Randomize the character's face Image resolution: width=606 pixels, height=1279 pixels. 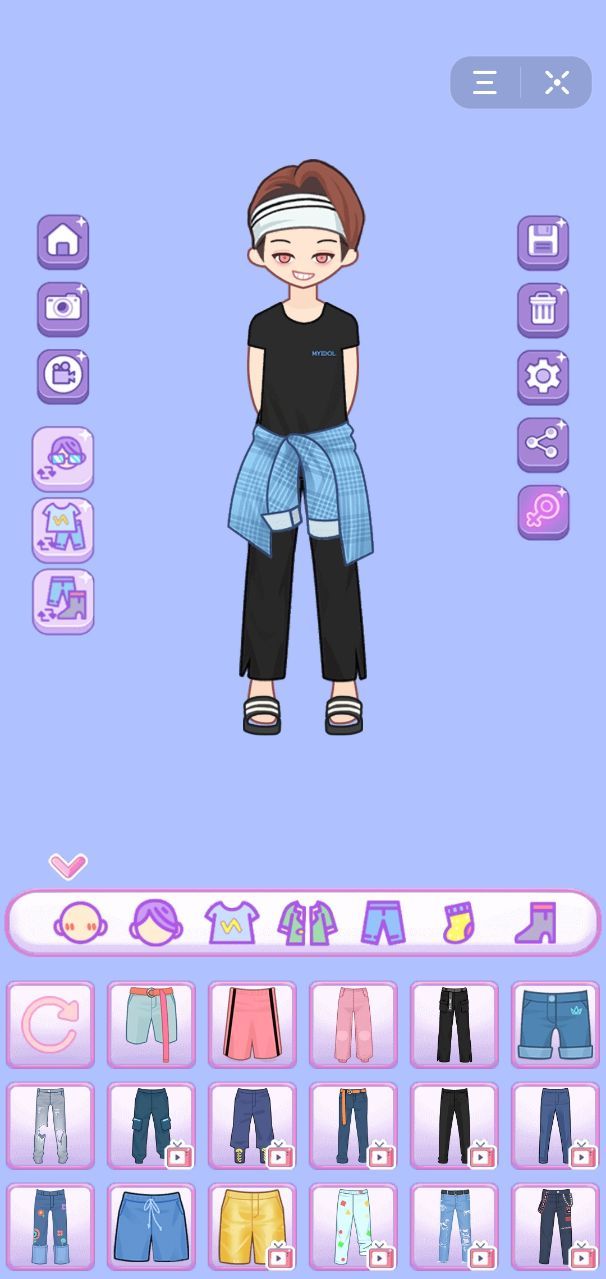point(63,458)
